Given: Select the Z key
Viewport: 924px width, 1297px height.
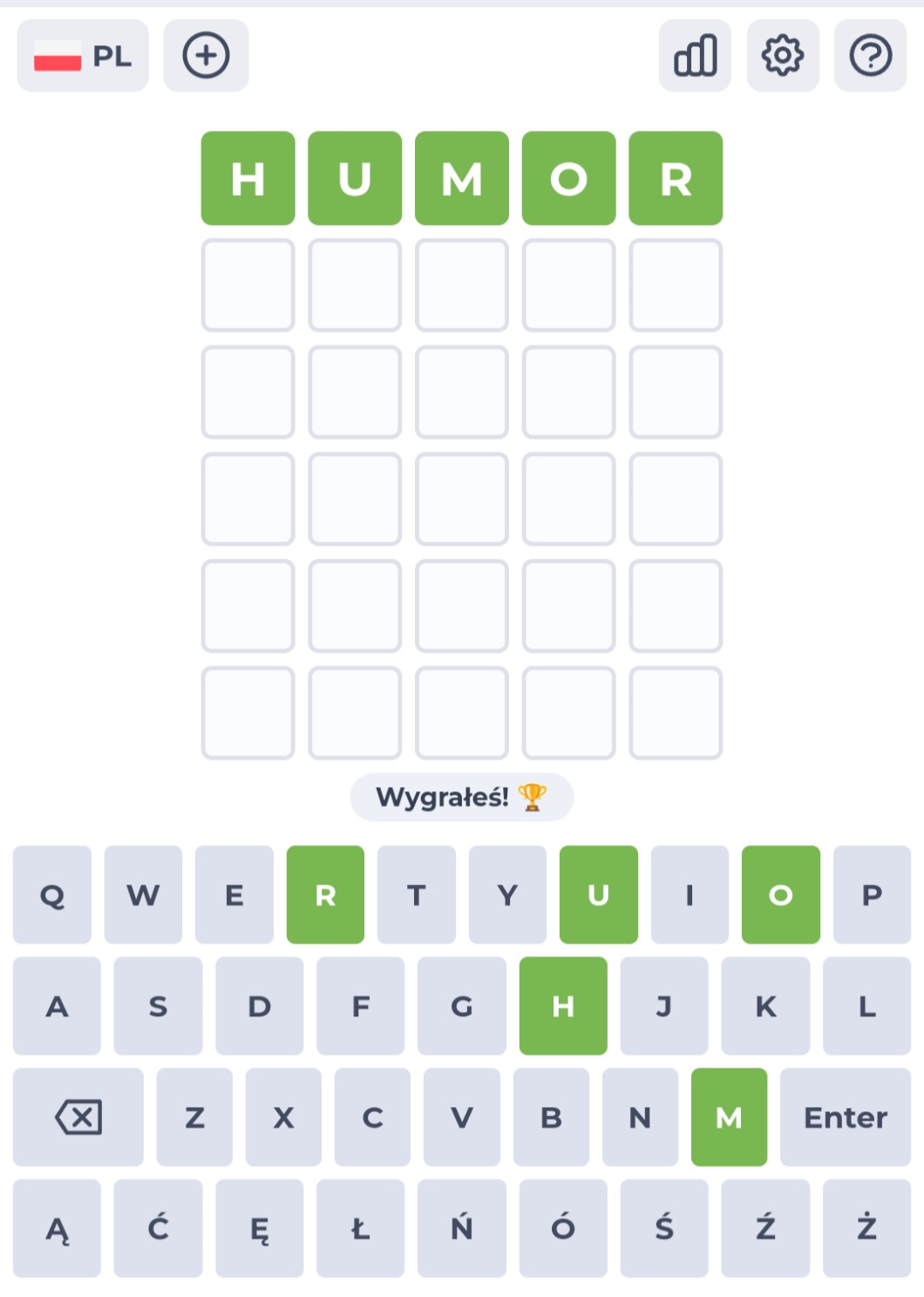Looking at the screenshot, I should point(194,1117).
